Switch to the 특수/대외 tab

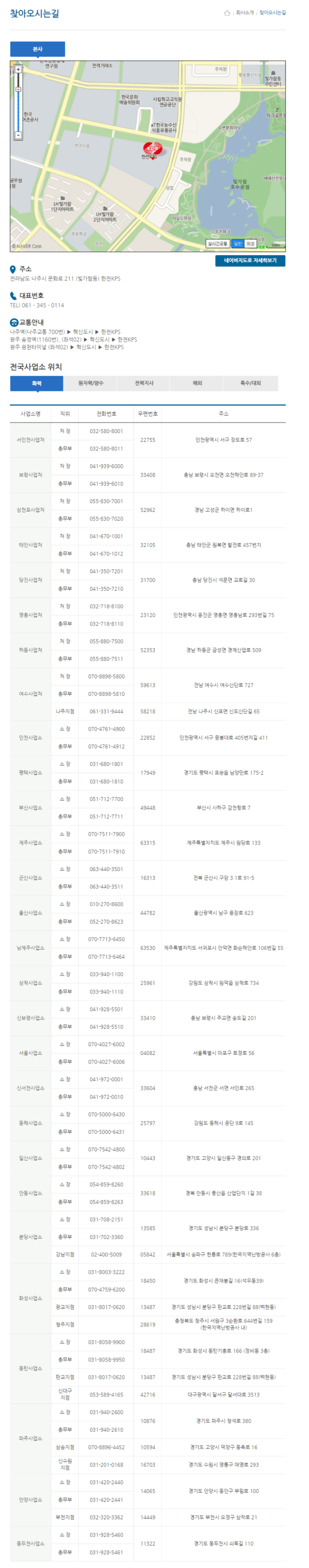[250, 383]
